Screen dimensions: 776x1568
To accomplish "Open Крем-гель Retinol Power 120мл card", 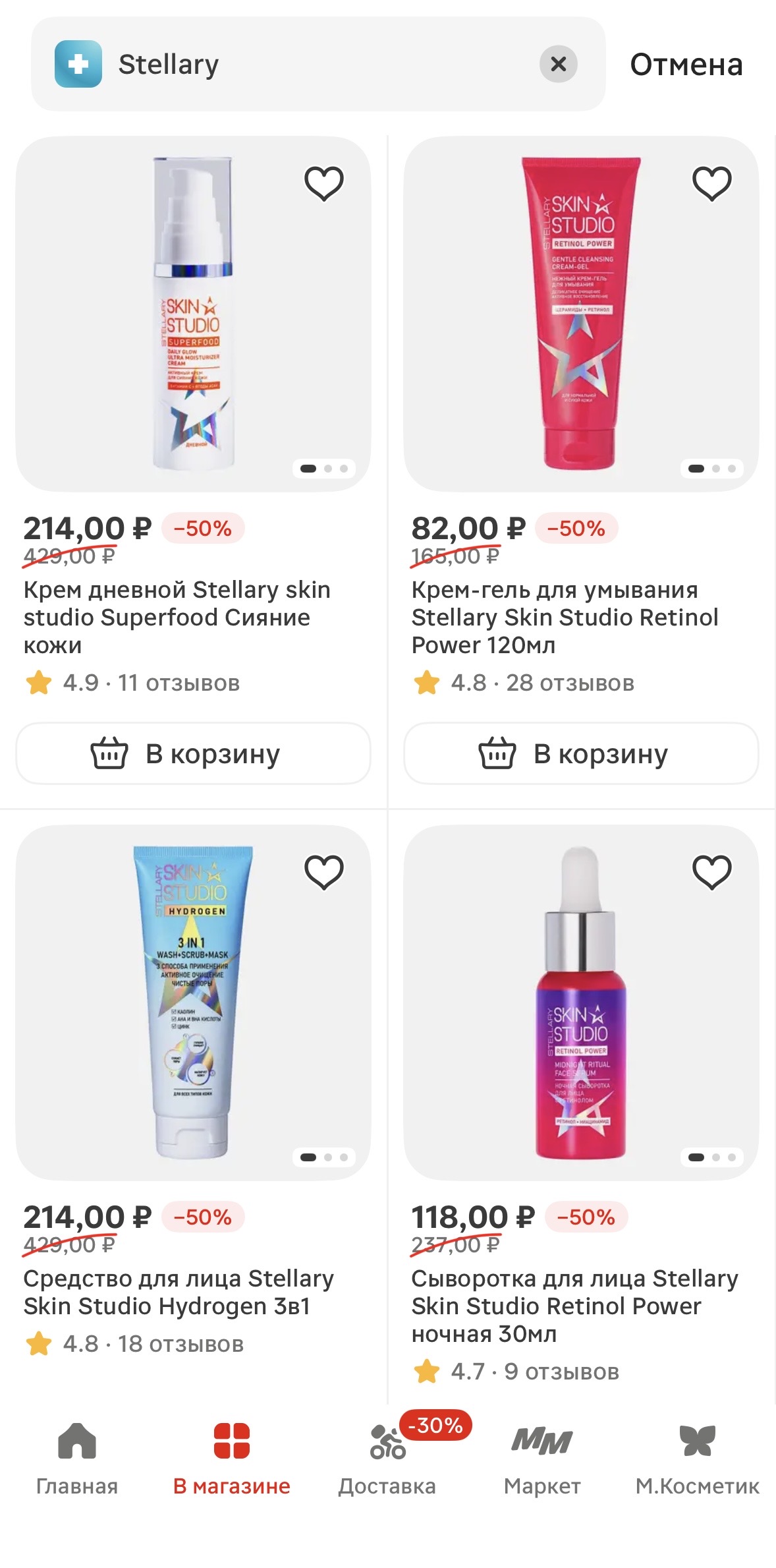I will (565, 617).
